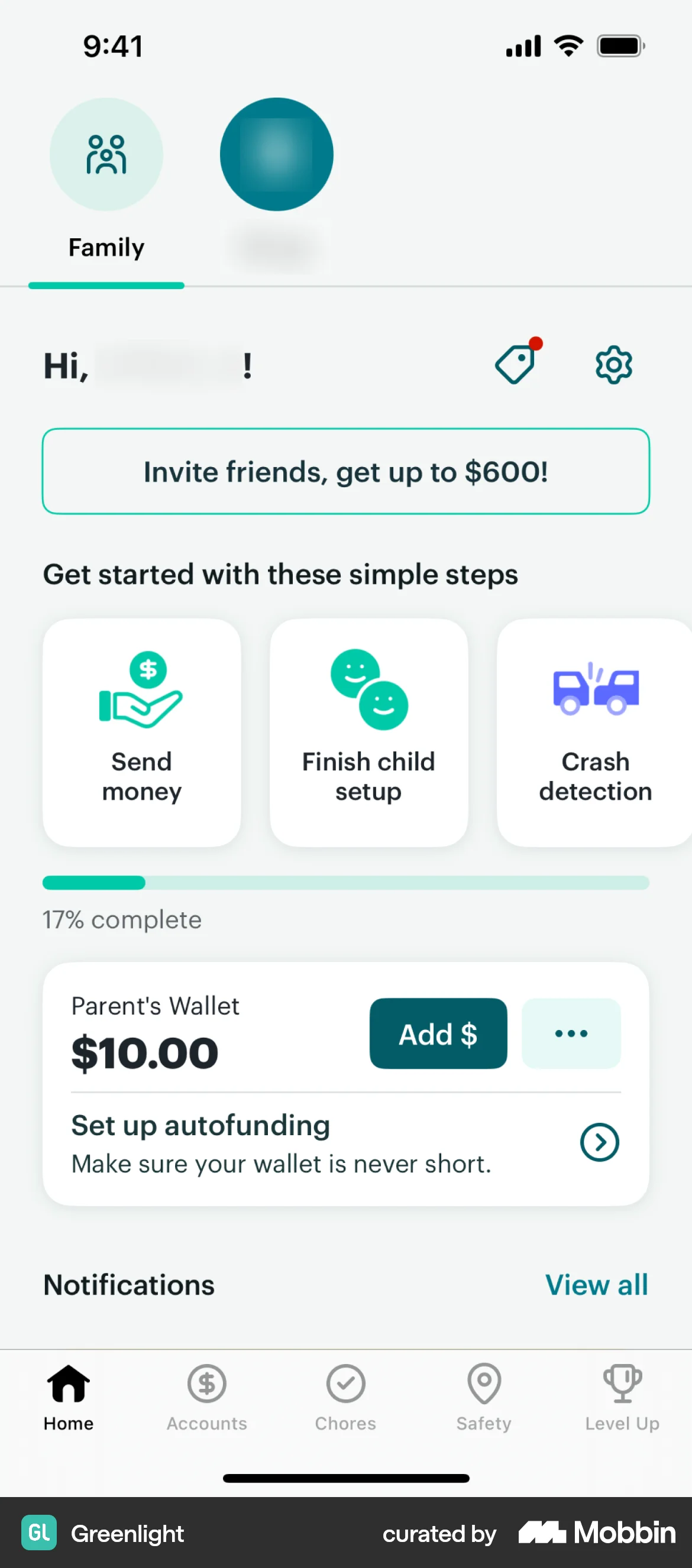
Task: Open the Parent's Wallet more options ellipsis
Action: (571, 1033)
